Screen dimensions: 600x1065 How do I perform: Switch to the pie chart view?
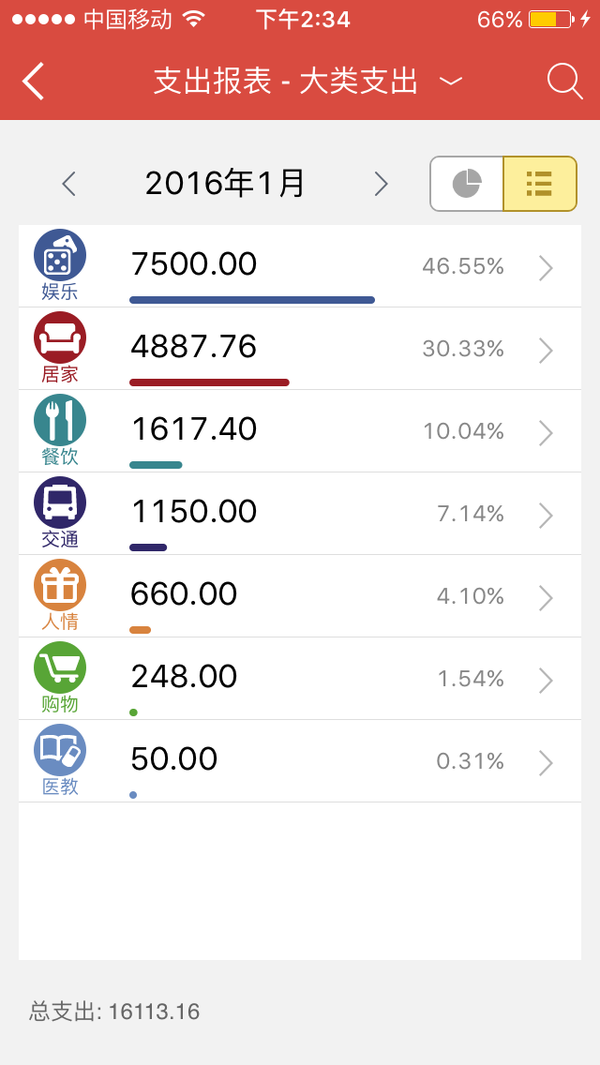[x=467, y=184]
